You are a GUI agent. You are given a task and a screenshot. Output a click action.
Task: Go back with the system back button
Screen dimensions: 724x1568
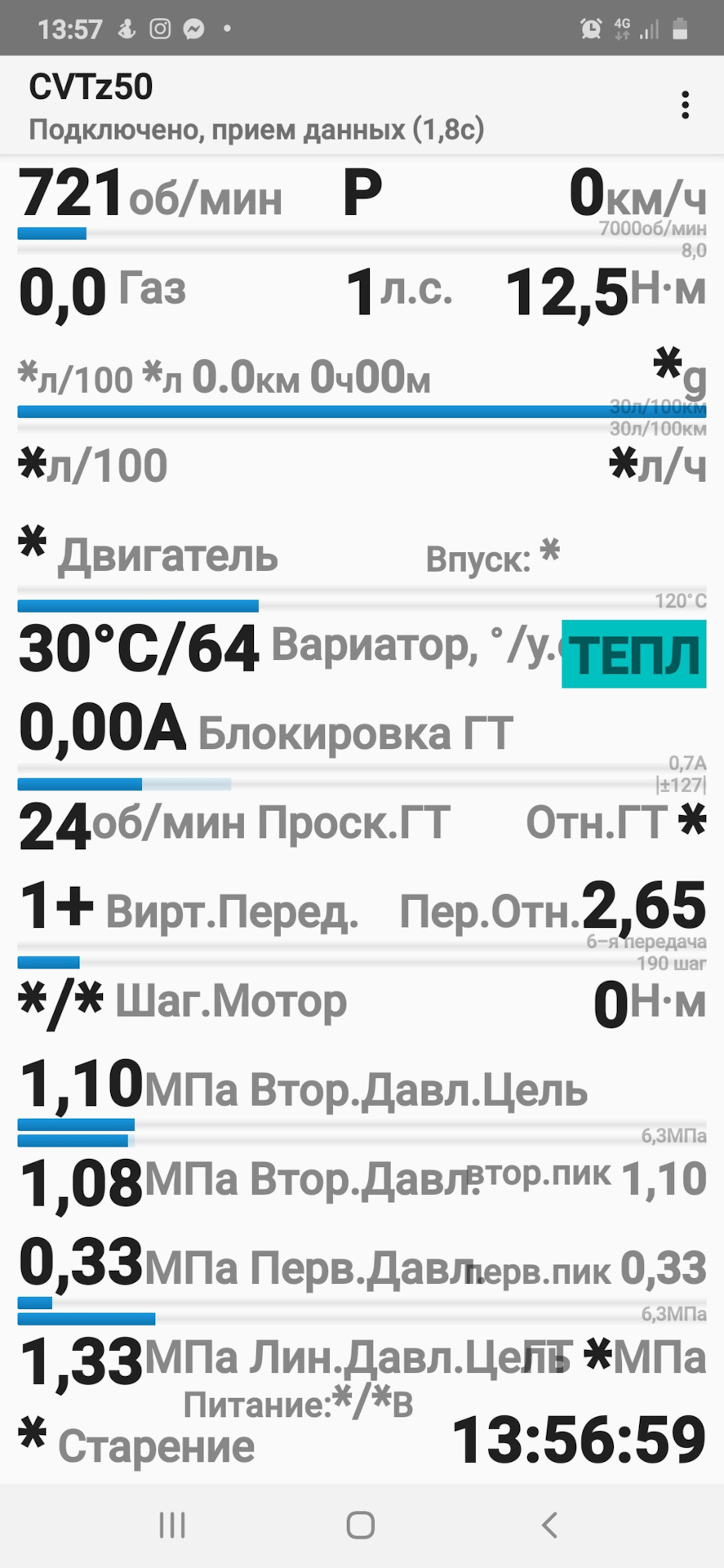[x=550, y=1525]
